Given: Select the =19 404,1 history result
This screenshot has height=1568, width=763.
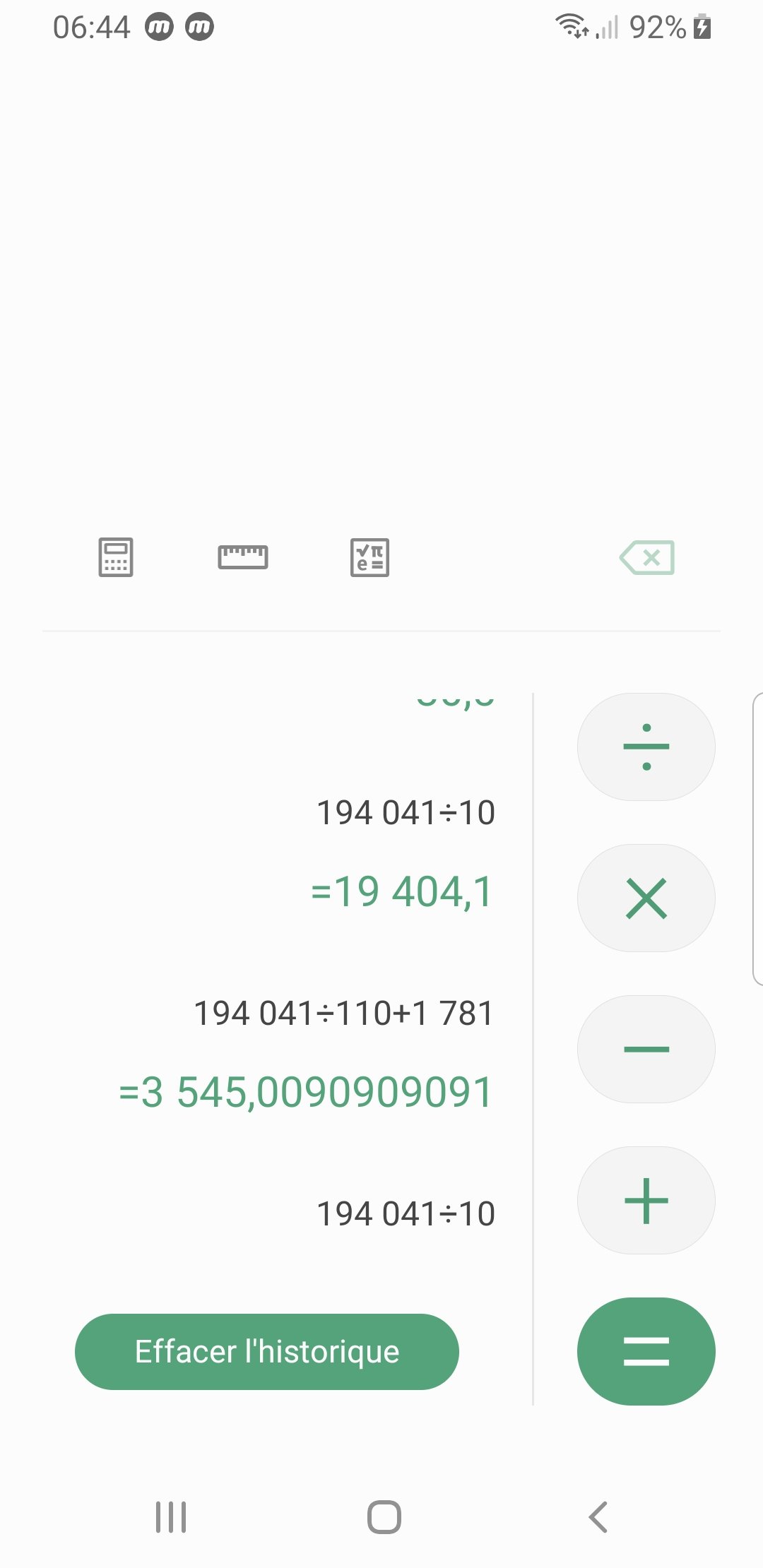Looking at the screenshot, I should (401, 891).
